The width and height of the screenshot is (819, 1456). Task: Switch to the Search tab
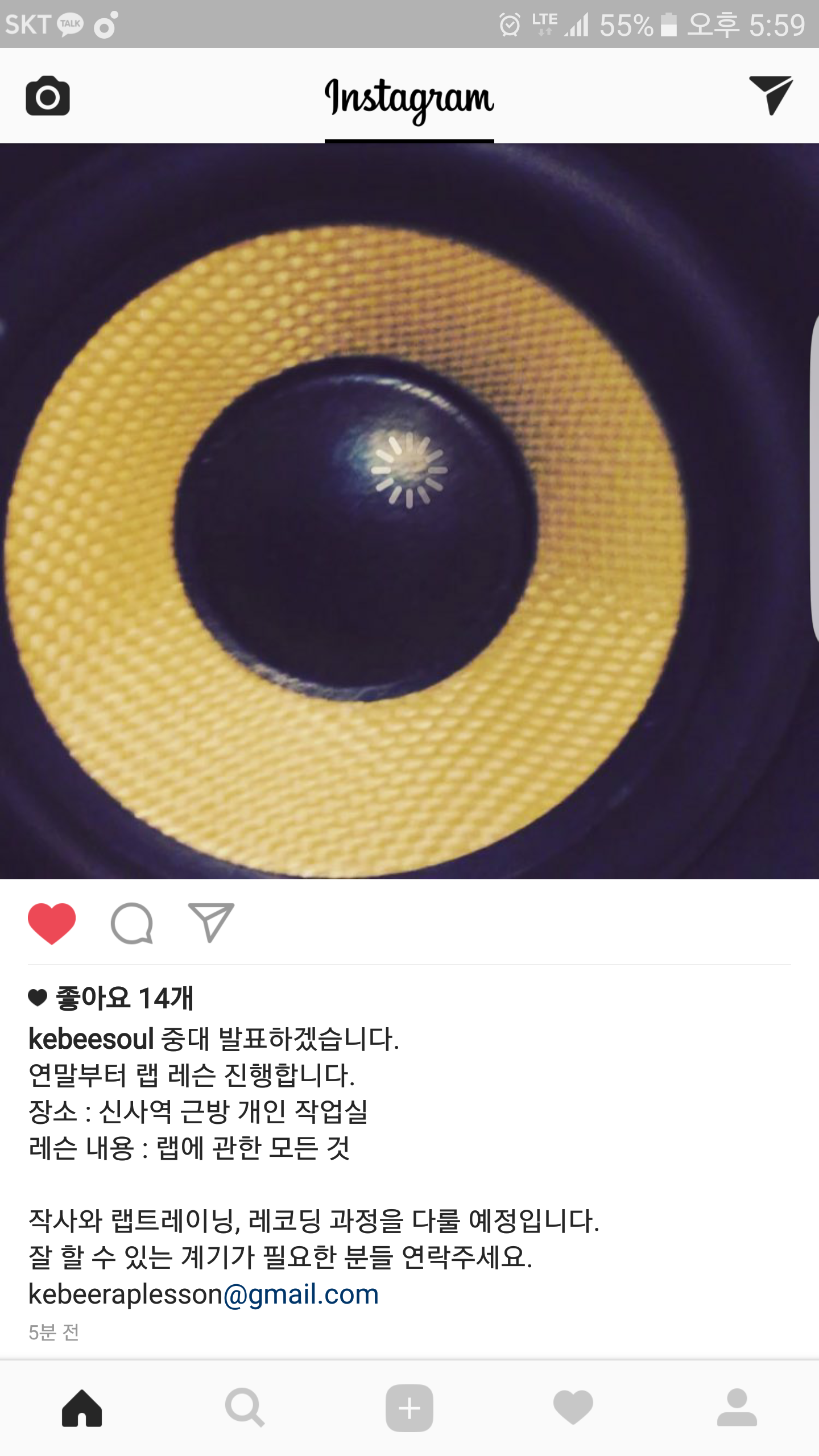click(245, 1408)
